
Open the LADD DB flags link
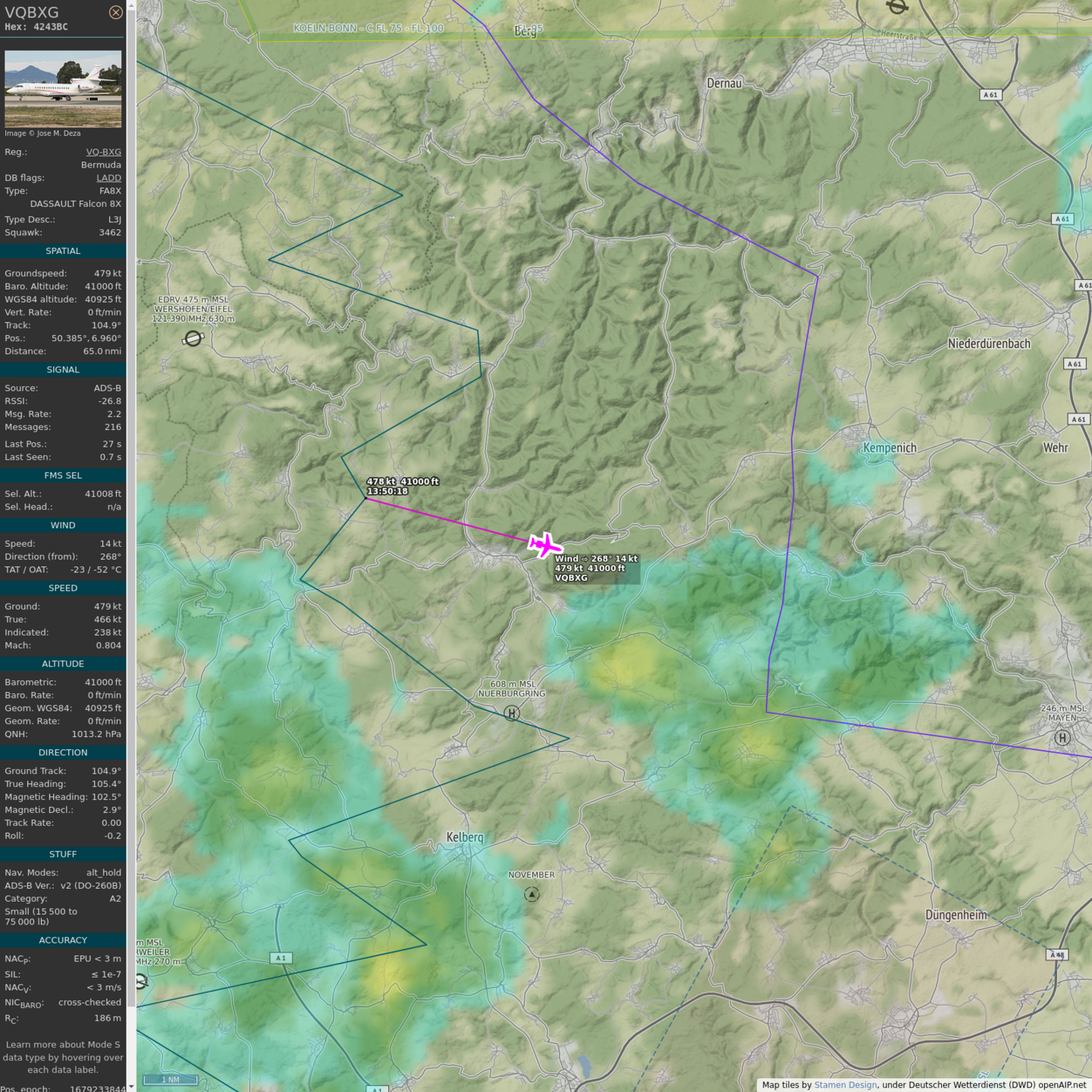pyautogui.click(x=108, y=177)
